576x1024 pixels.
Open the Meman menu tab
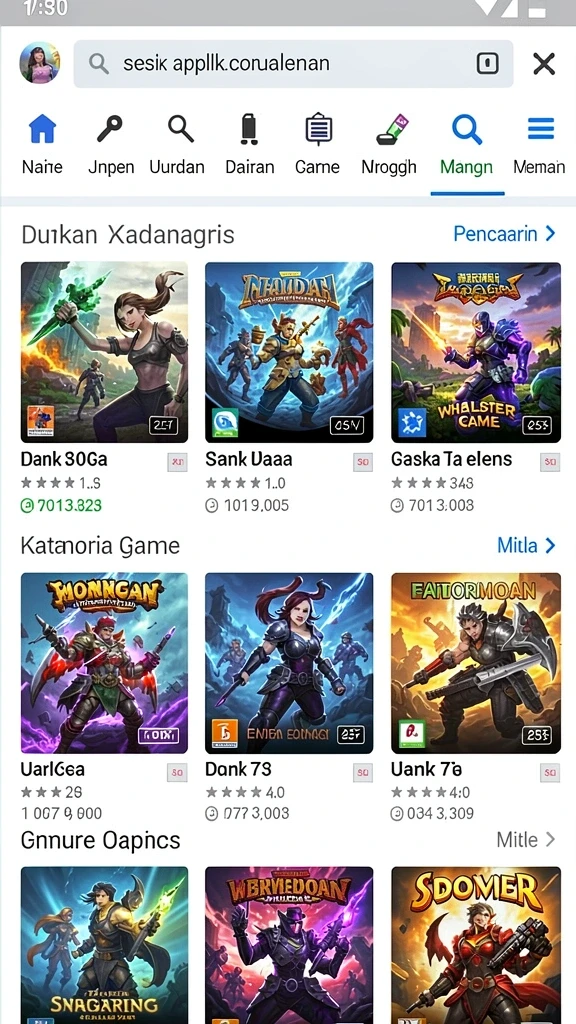coord(539,144)
